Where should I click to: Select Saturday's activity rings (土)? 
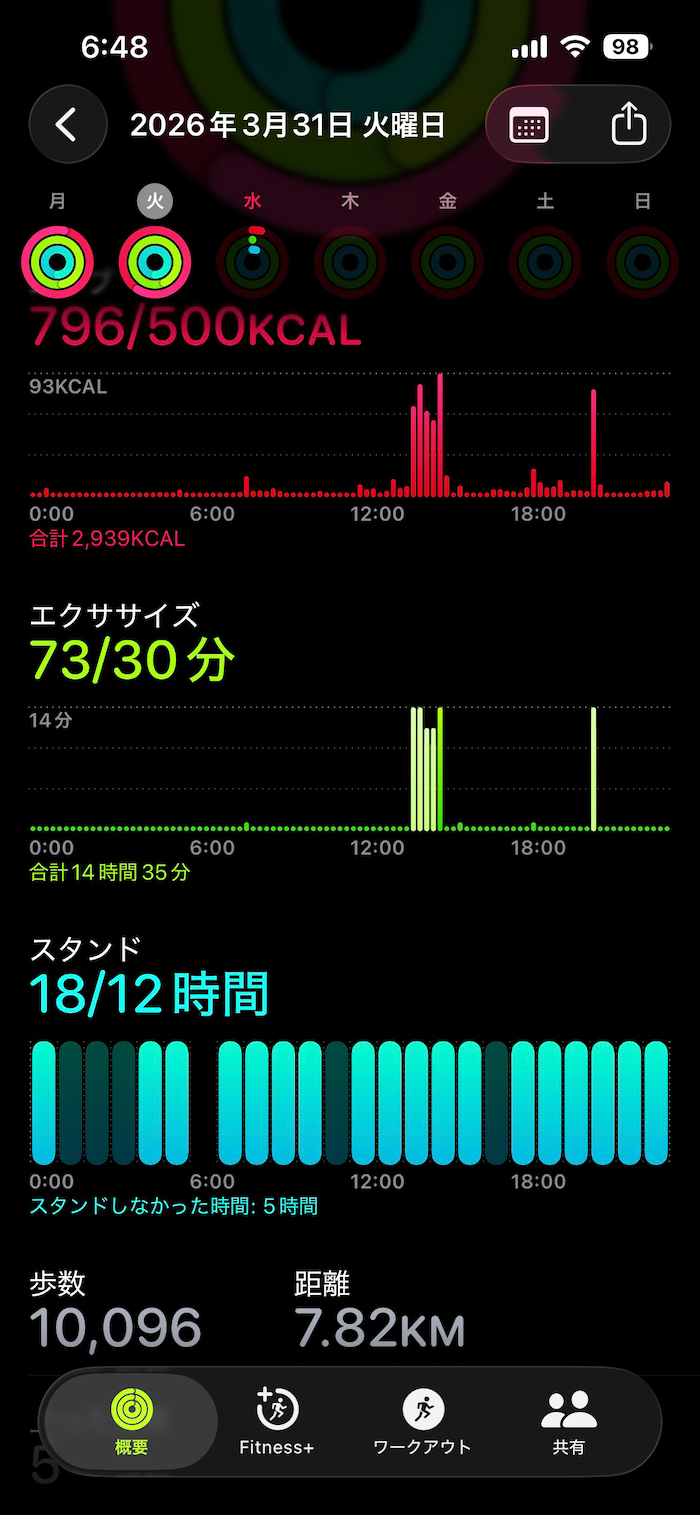click(x=545, y=262)
